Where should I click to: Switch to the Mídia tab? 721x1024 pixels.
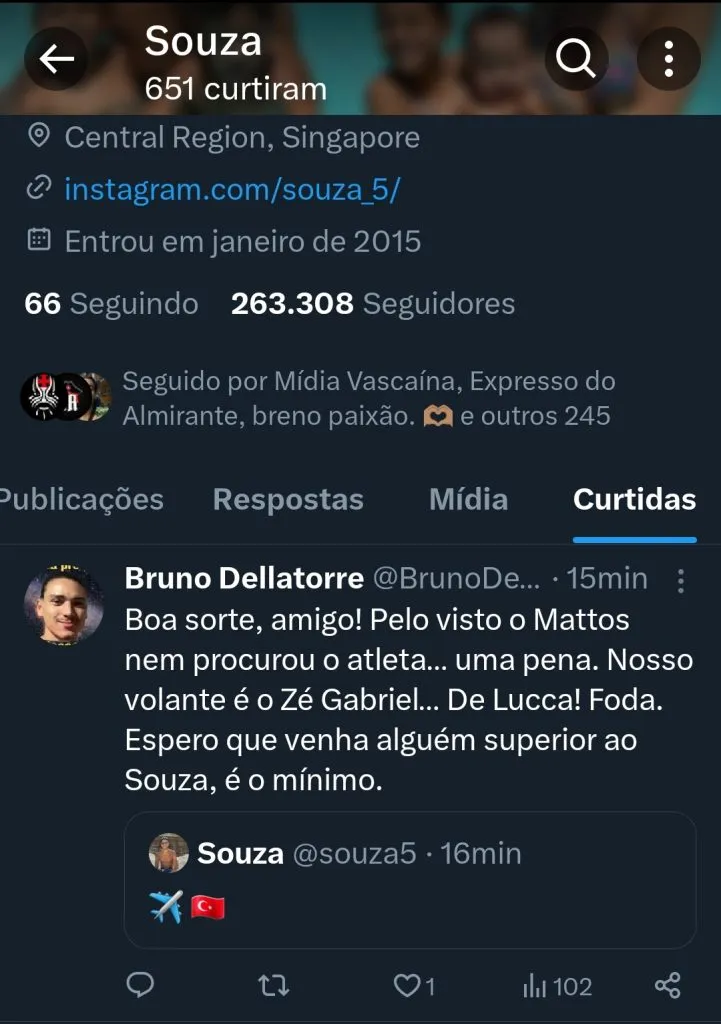pyautogui.click(x=468, y=500)
